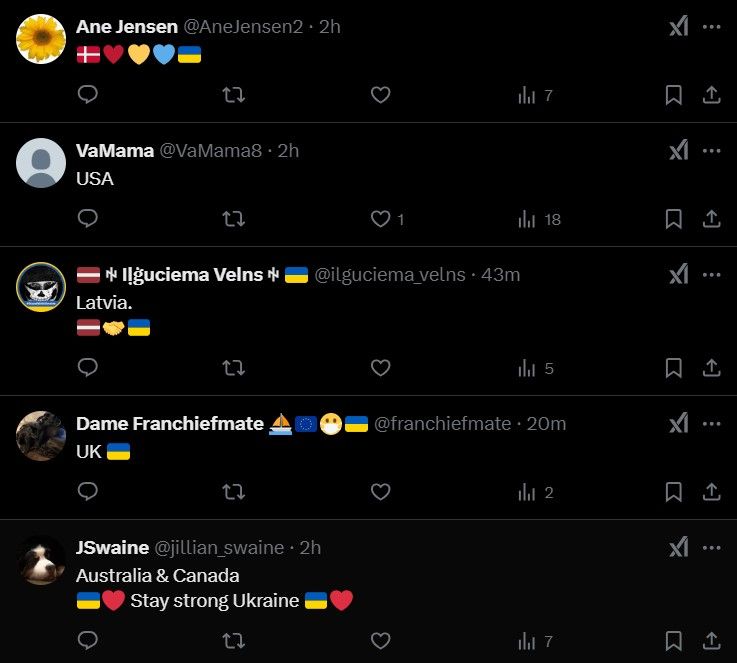The width and height of the screenshot is (737, 663).
Task: Repost Dame Franchiefmate's UK post
Action: 233,492
